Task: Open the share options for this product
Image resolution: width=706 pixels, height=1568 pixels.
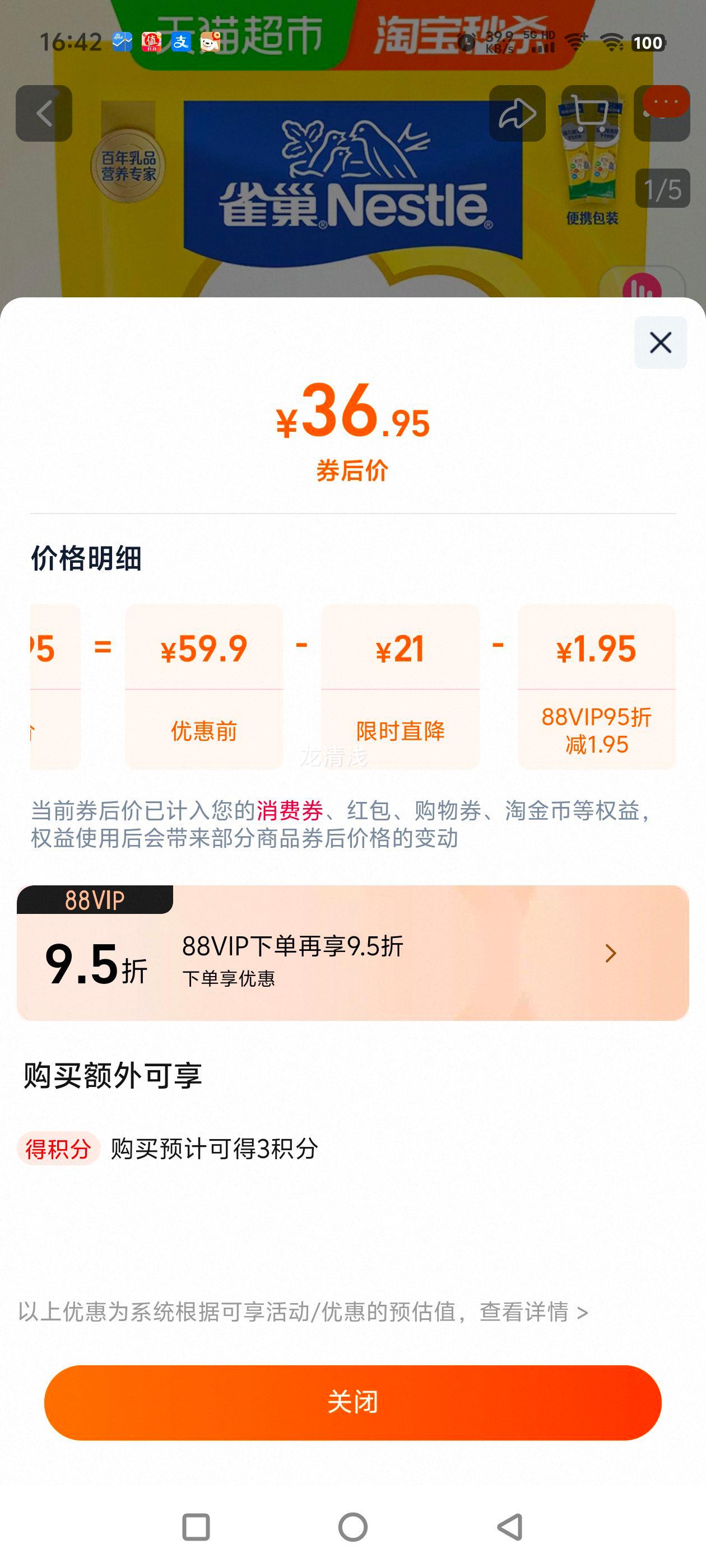Action: 517,113
